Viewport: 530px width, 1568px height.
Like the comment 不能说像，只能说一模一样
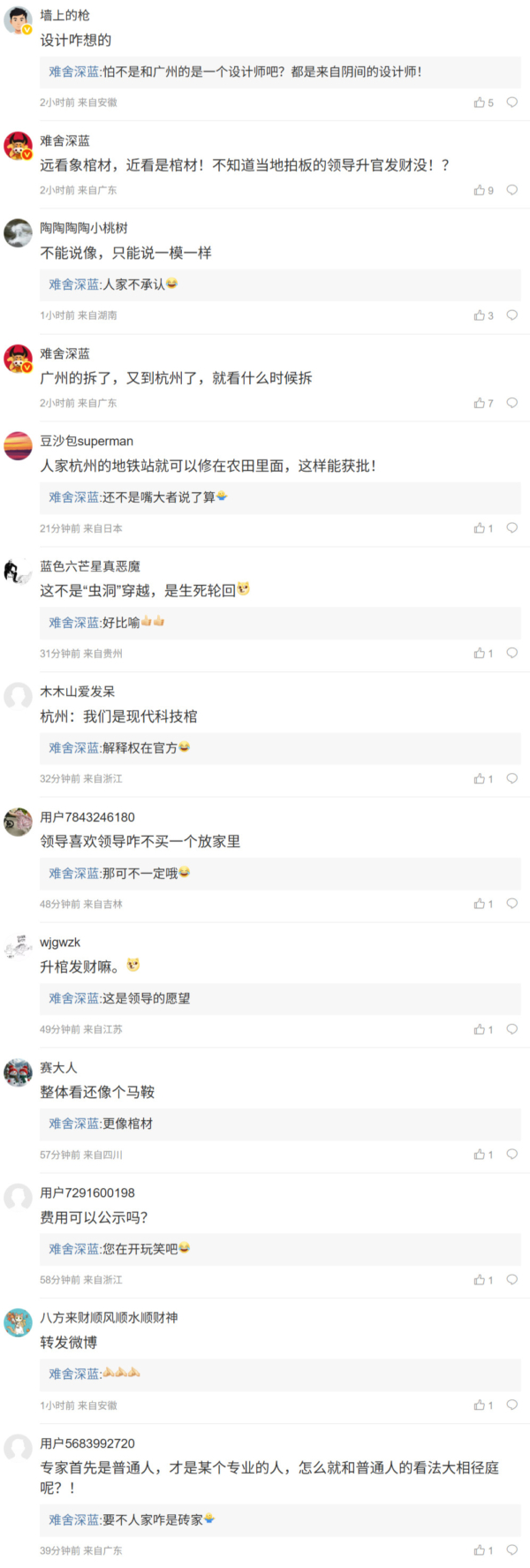(479, 315)
